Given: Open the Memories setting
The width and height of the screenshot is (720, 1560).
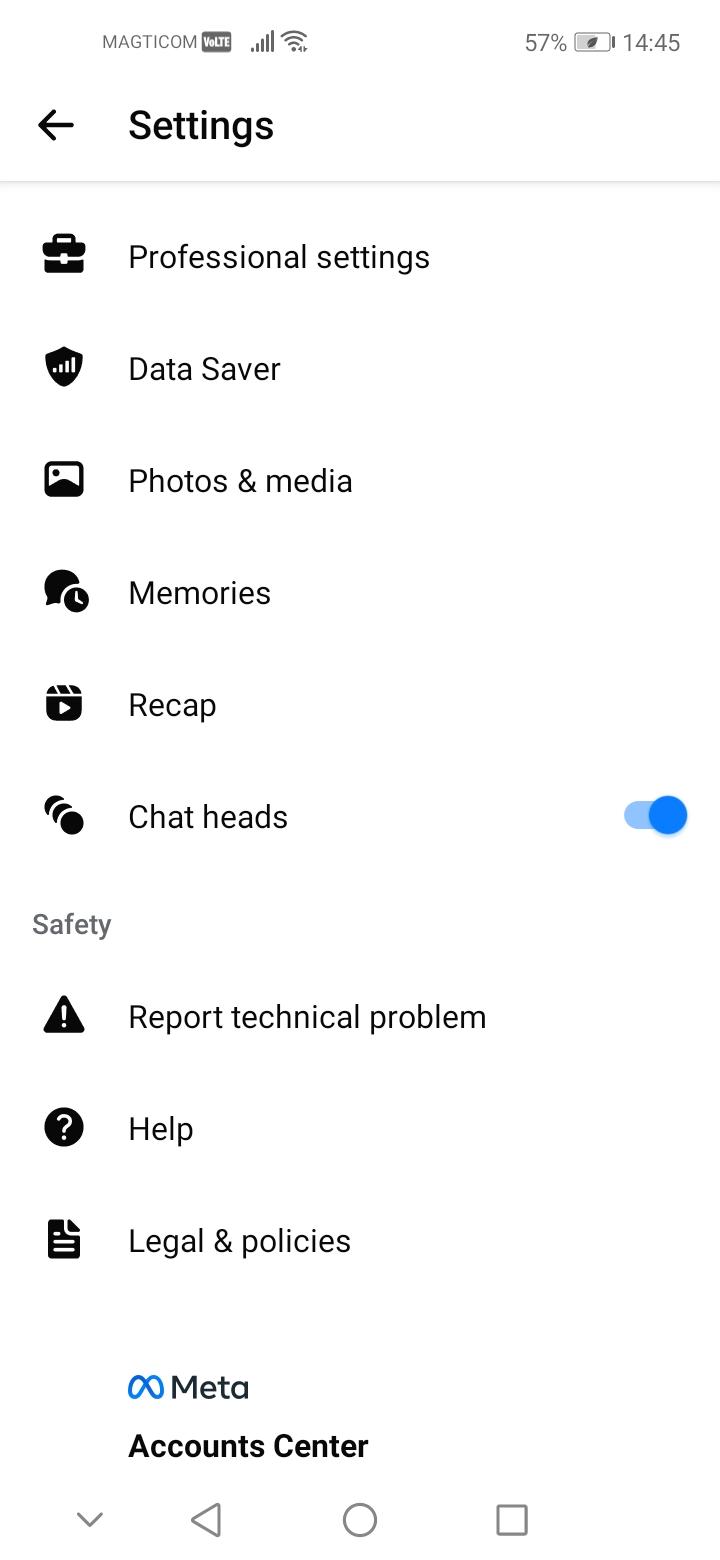Looking at the screenshot, I should tap(360, 593).
